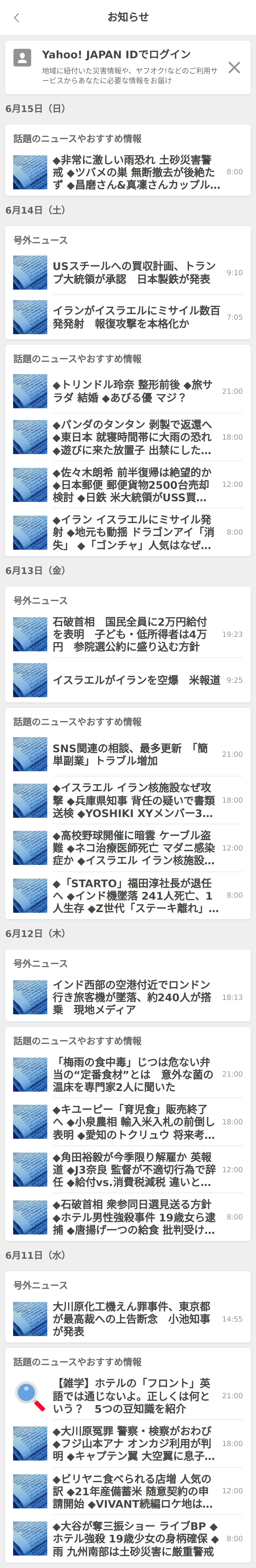
Task: Open the パンダのタンタン 剥製で返還へ digest
Action: coord(134,437)
